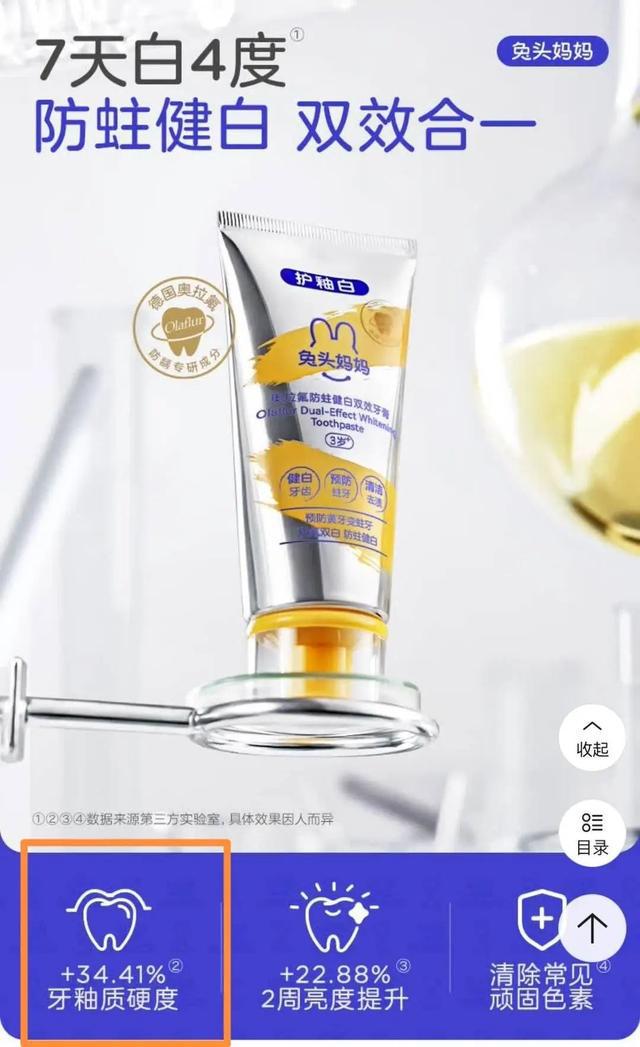Collapse the details with 收起 button

pos(592,737)
